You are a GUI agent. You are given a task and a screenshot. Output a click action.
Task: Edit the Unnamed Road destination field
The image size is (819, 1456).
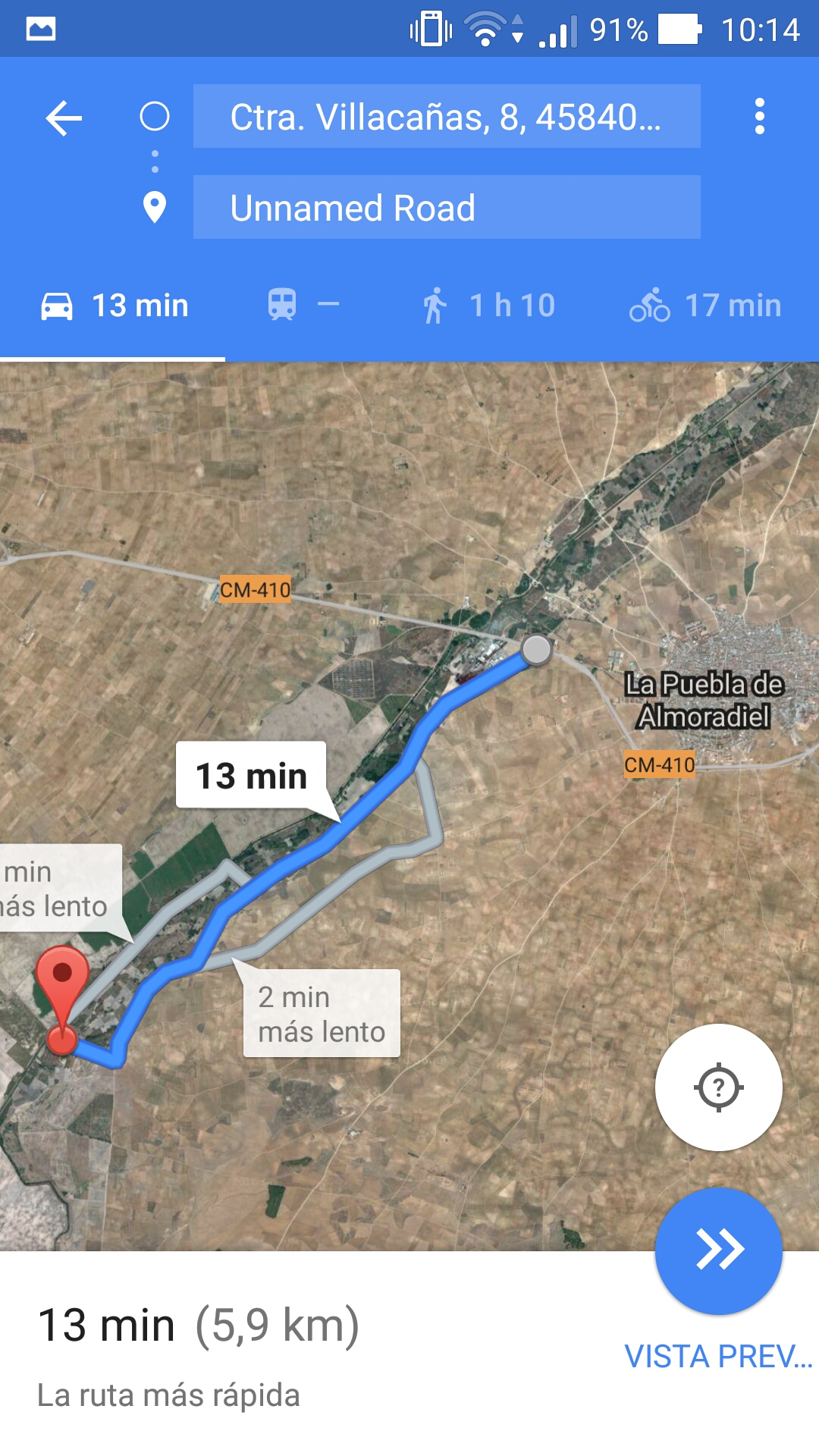click(x=446, y=208)
